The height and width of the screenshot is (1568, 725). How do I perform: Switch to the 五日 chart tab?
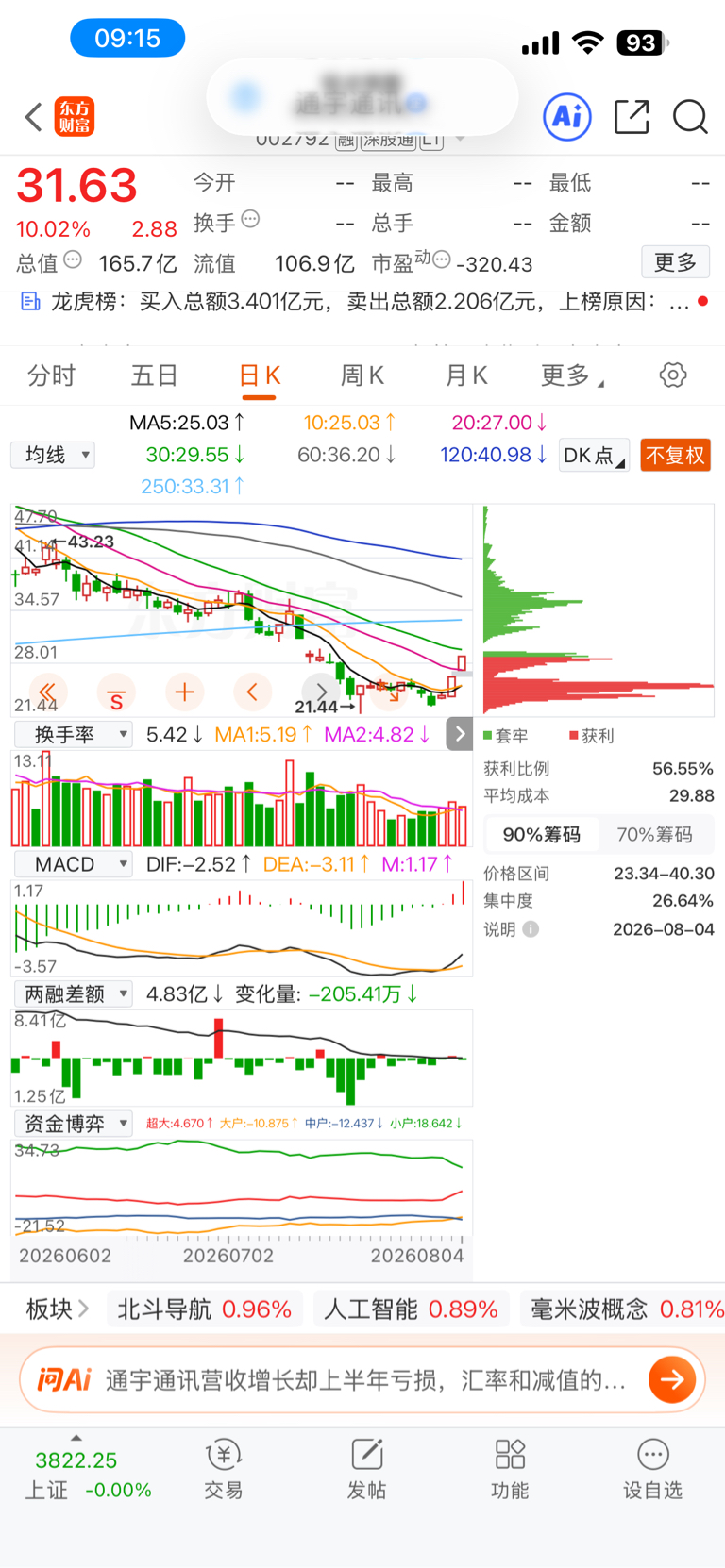coord(155,375)
